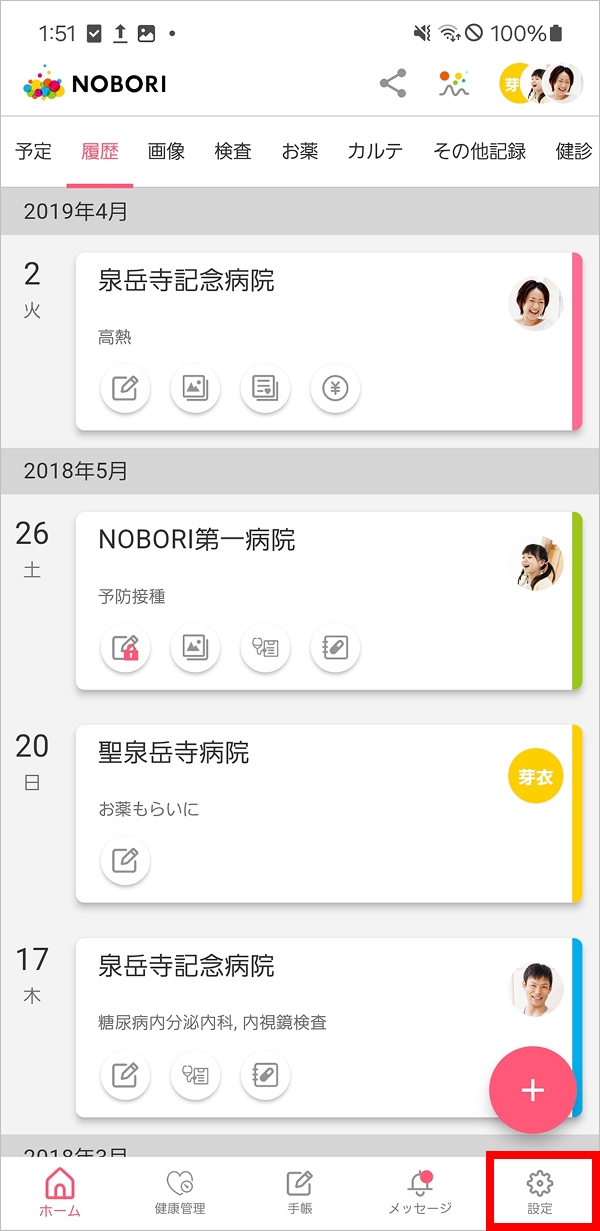
Task: Switch to the 検査 tab
Action: [233, 152]
